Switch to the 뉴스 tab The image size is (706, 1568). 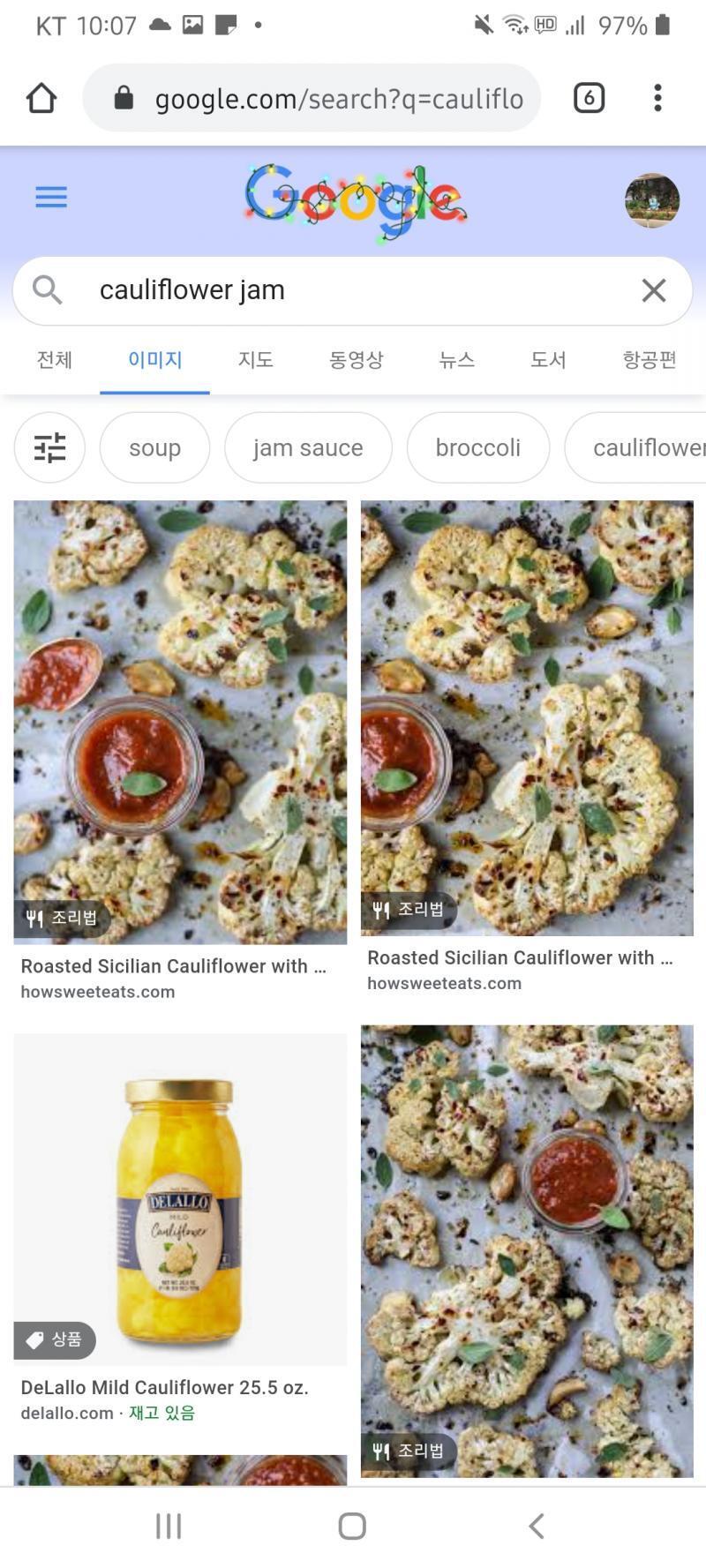457,360
